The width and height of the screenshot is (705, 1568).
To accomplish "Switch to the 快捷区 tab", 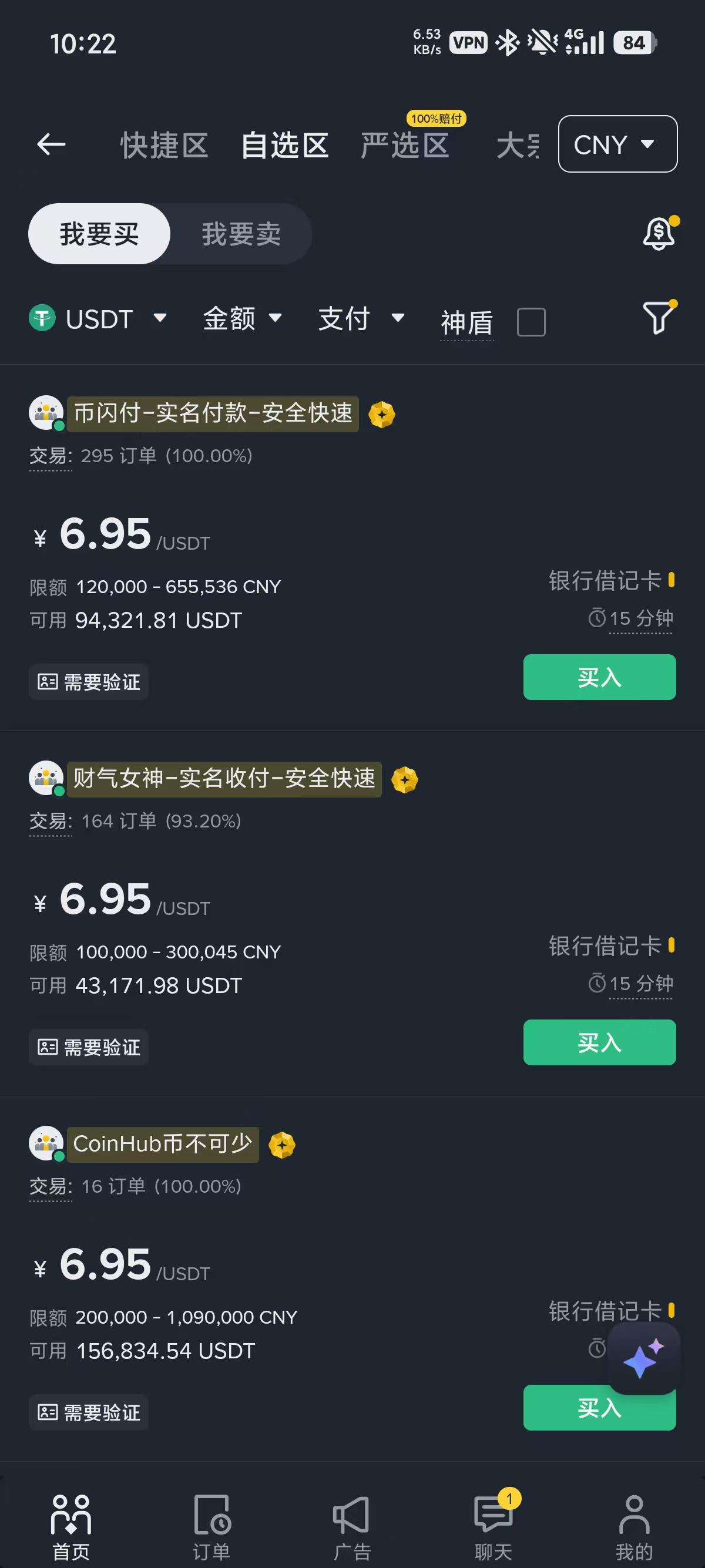I will tap(164, 146).
